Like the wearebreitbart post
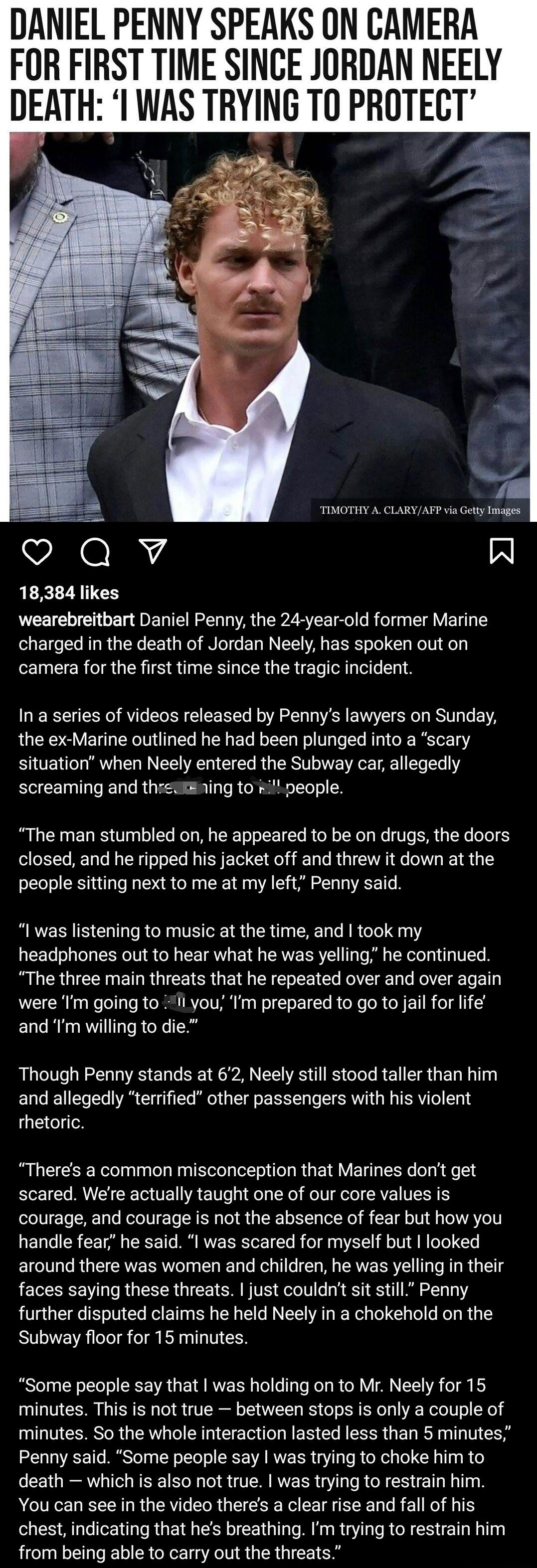The height and width of the screenshot is (1568, 537). tap(36, 551)
